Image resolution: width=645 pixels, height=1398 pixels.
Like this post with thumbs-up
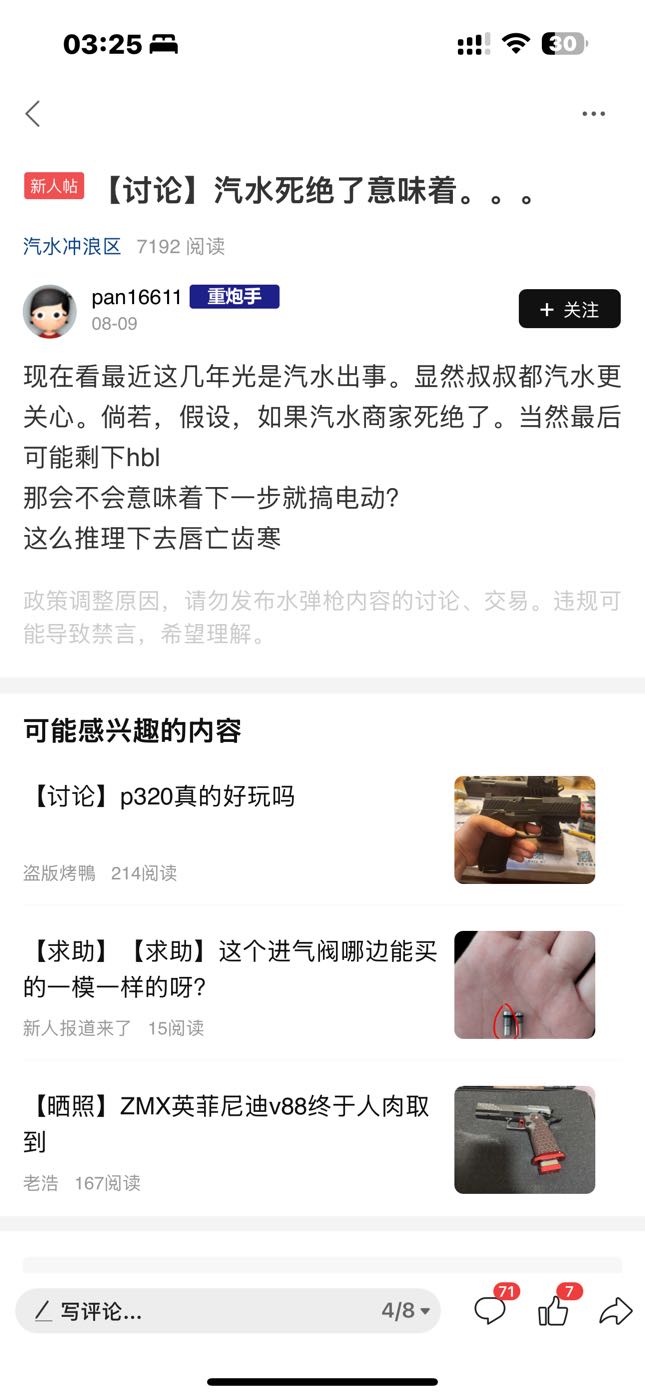click(x=553, y=1311)
